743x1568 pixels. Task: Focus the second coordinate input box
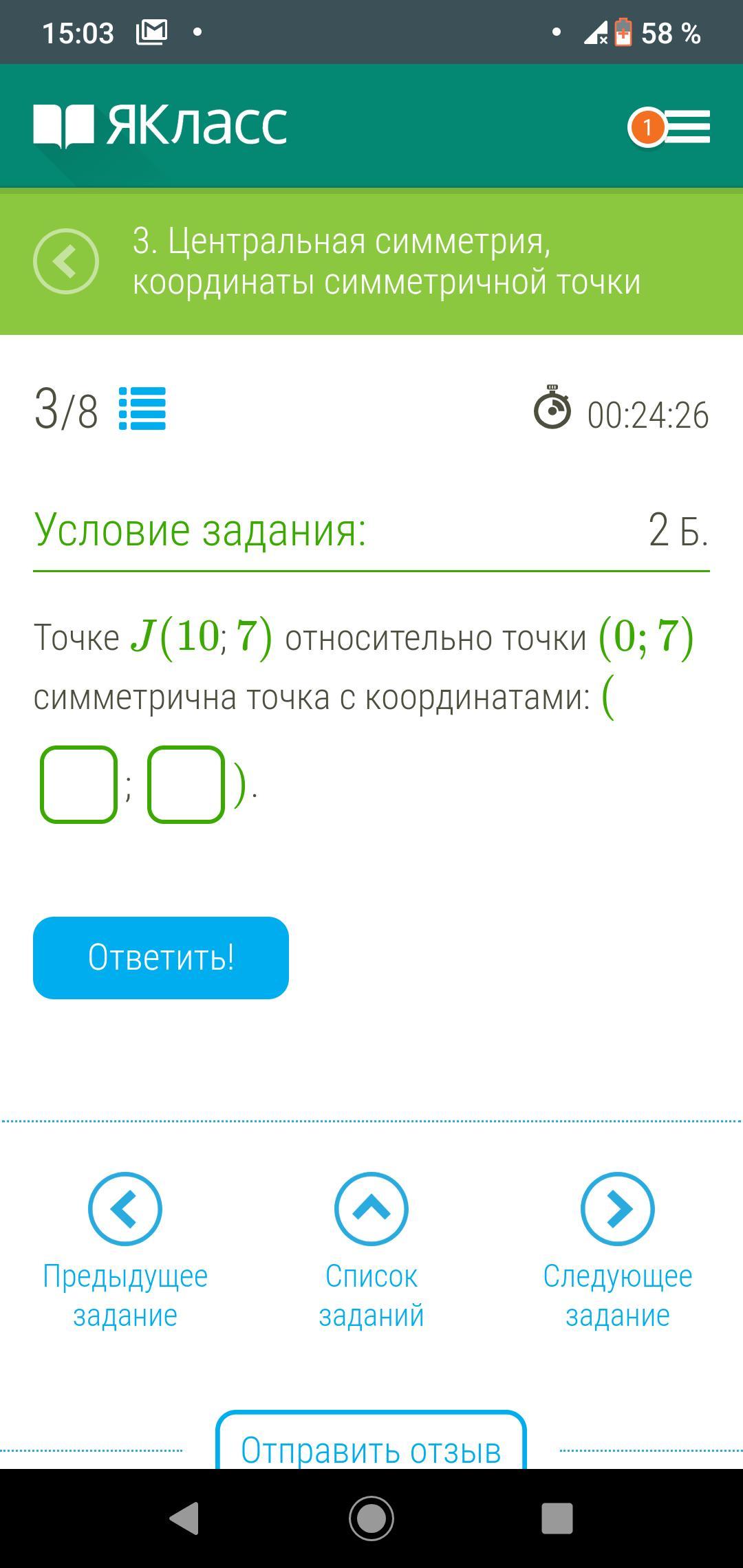point(186,785)
